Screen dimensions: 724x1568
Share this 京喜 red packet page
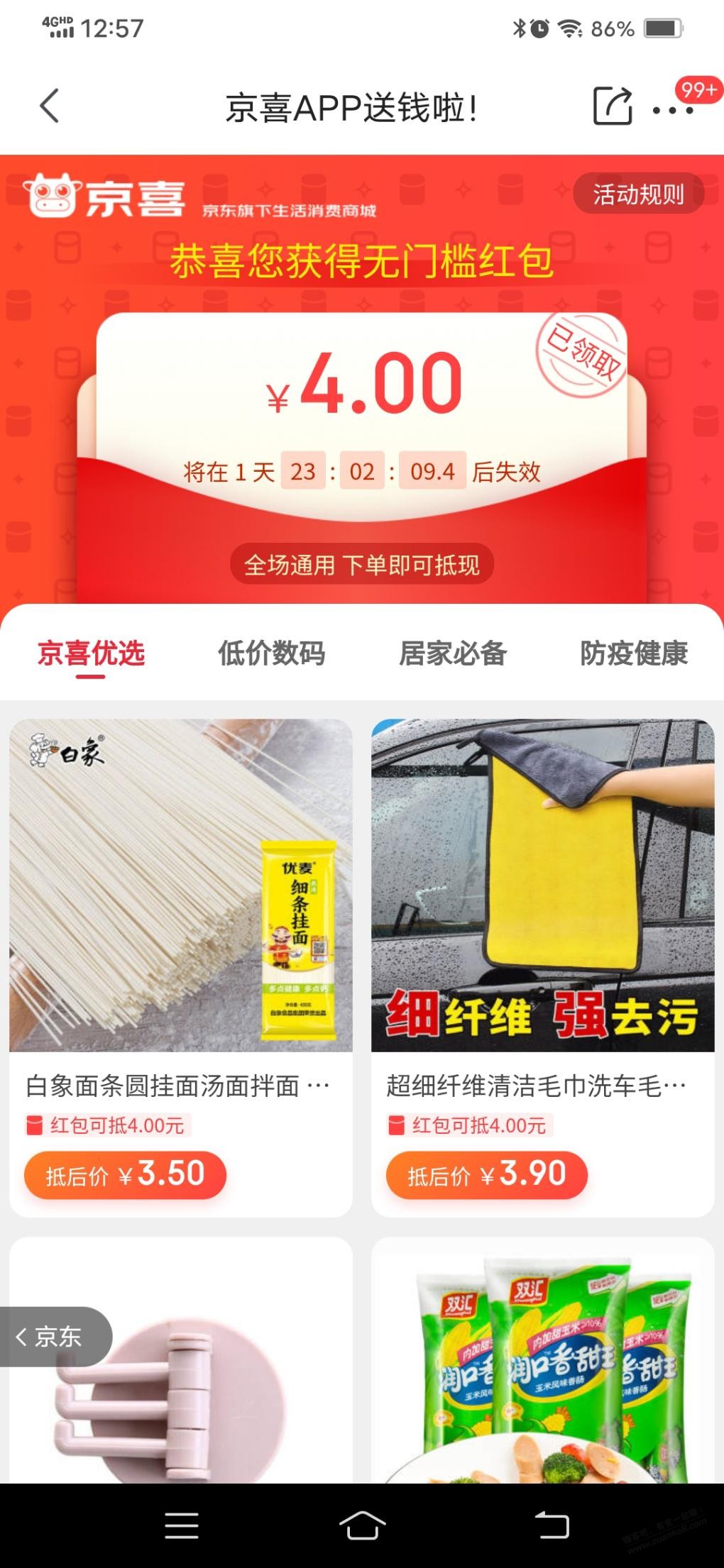point(611,107)
